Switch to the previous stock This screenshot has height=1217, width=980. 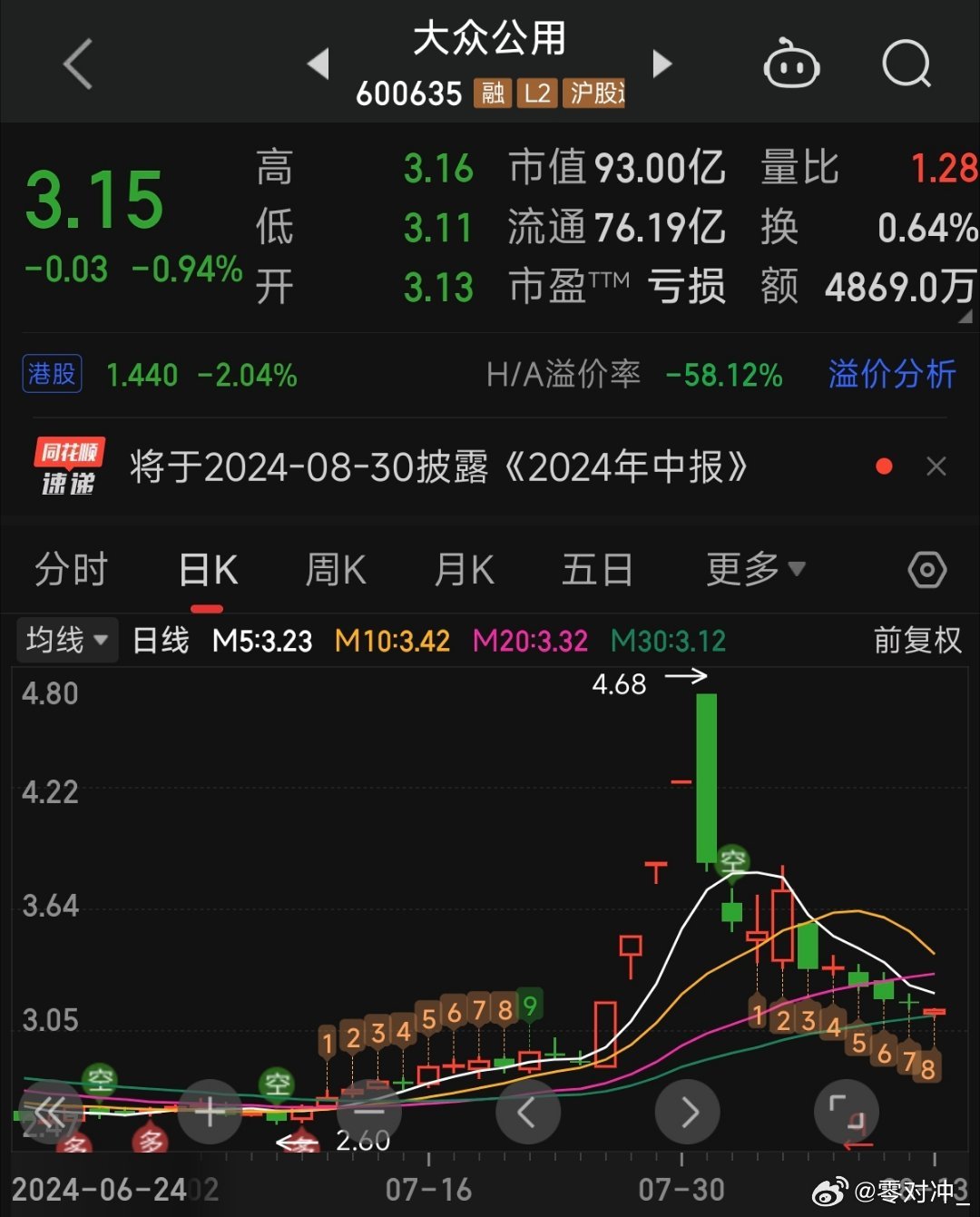[x=318, y=64]
